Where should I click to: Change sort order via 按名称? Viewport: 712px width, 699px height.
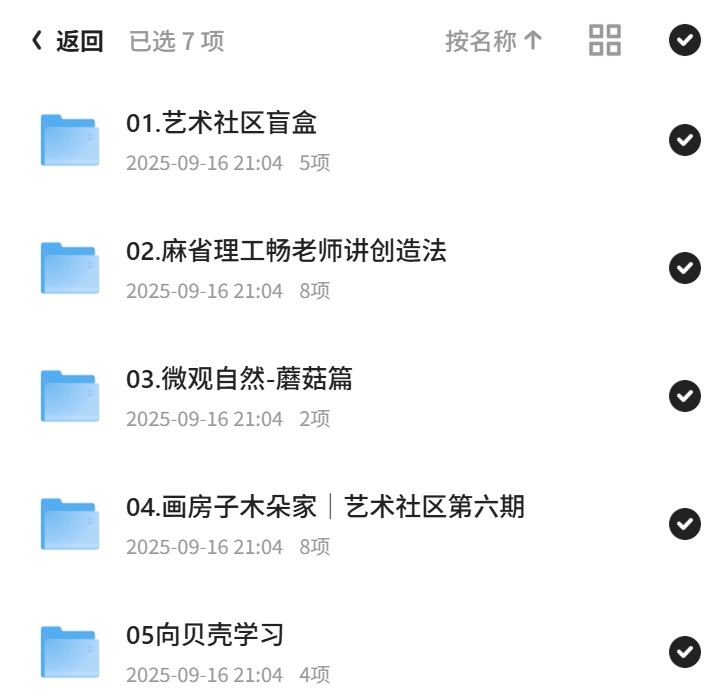tap(494, 41)
